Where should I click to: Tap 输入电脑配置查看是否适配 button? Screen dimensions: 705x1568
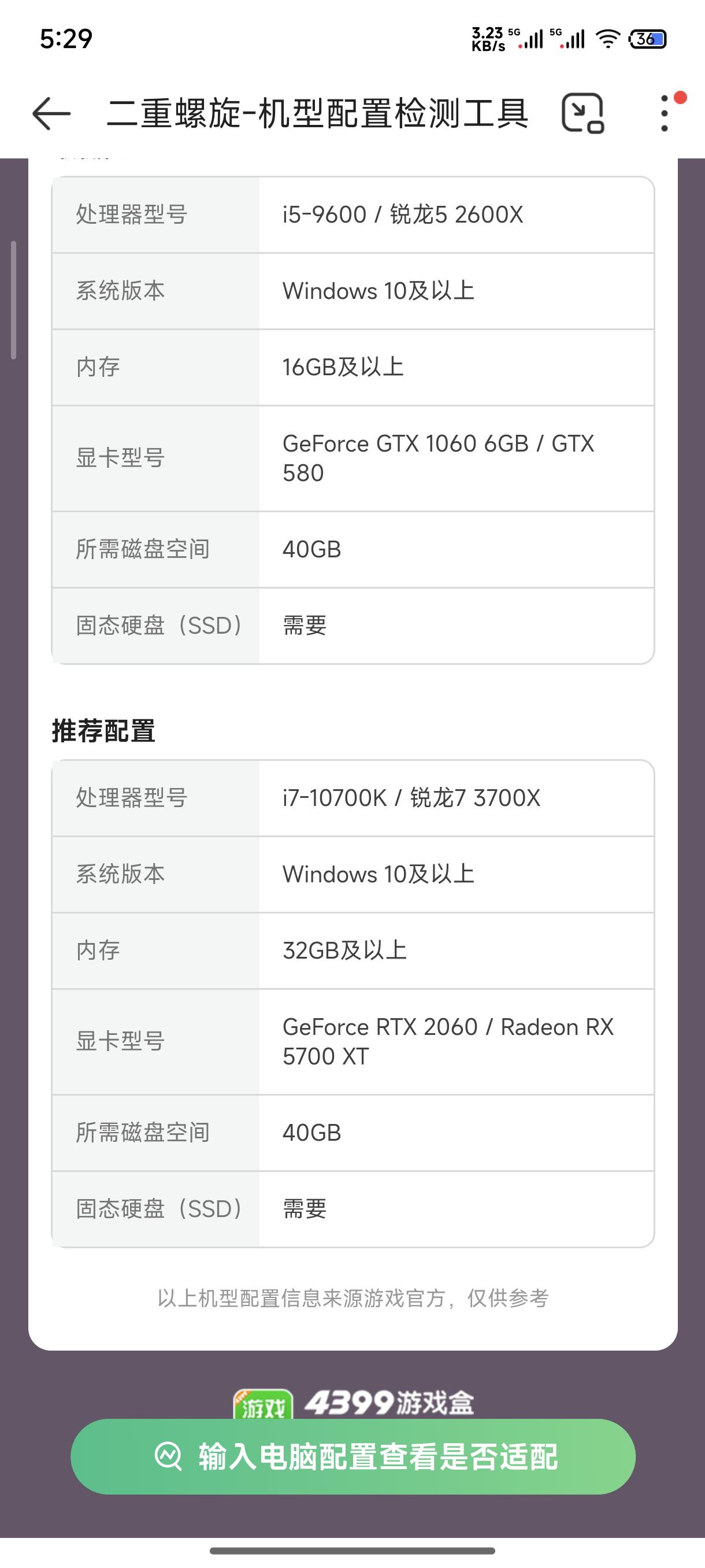pos(353,1456)
